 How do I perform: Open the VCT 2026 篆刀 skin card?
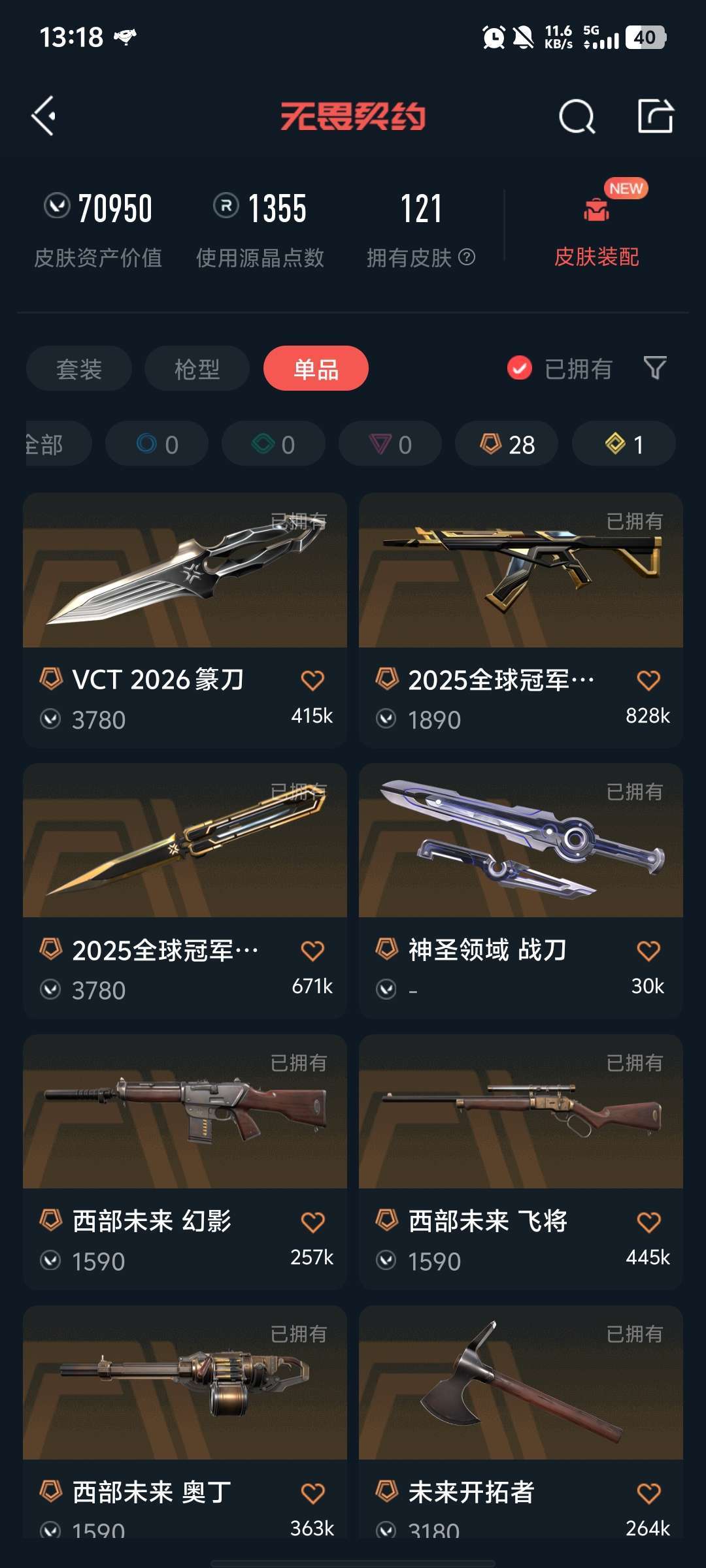pos(185,620)
